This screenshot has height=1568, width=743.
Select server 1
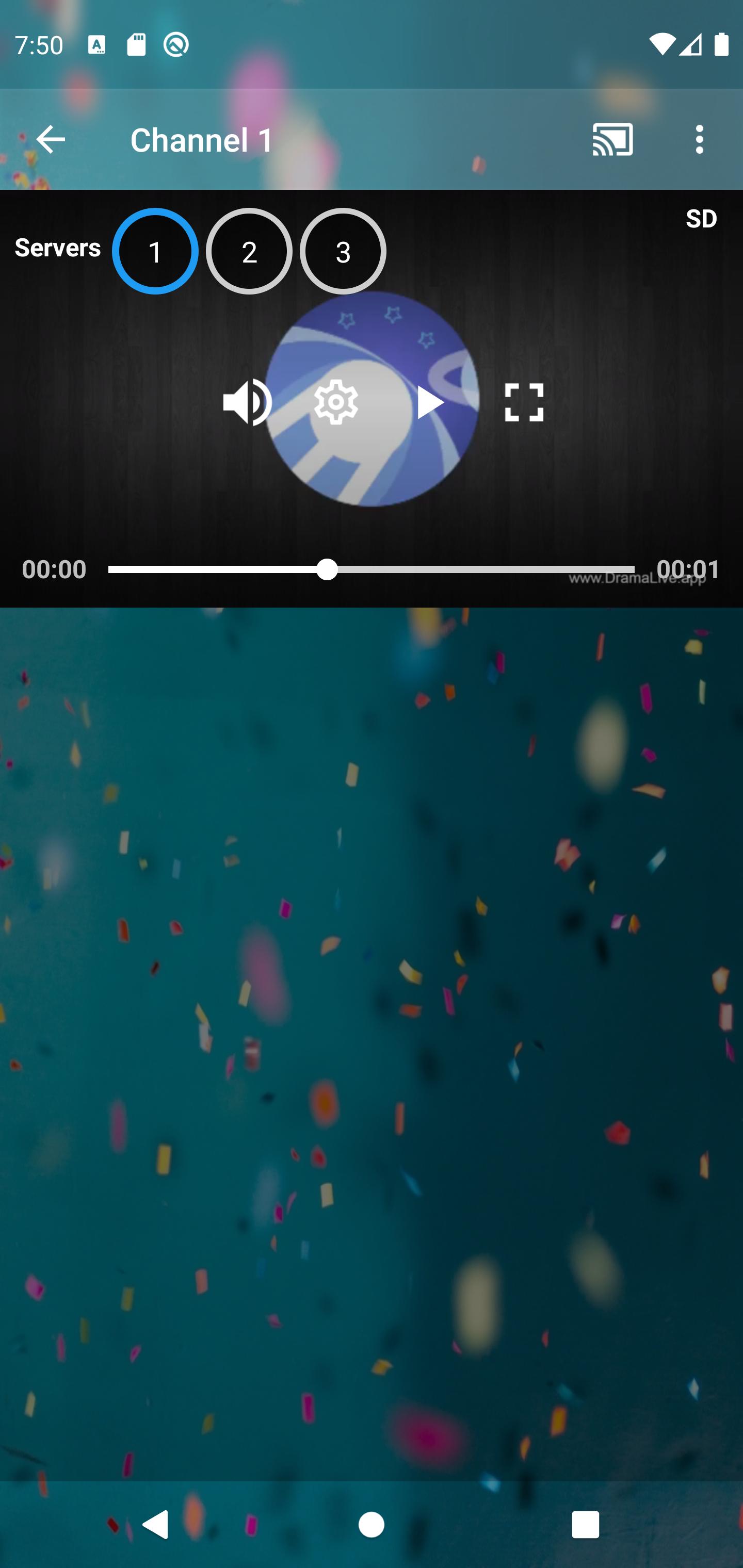pyautogui.click(x=155, y=251)
